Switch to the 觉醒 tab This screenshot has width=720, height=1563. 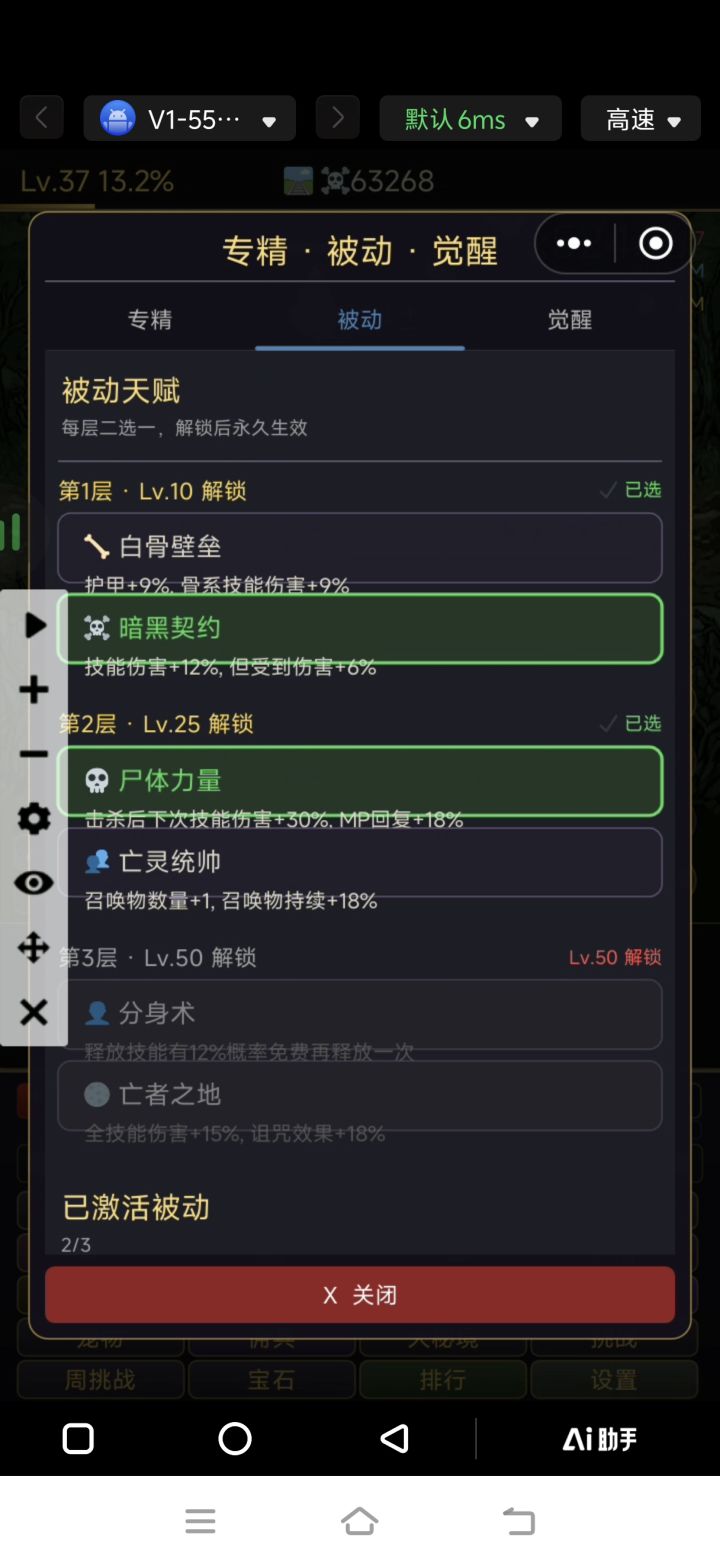click(x=569, y=320)
